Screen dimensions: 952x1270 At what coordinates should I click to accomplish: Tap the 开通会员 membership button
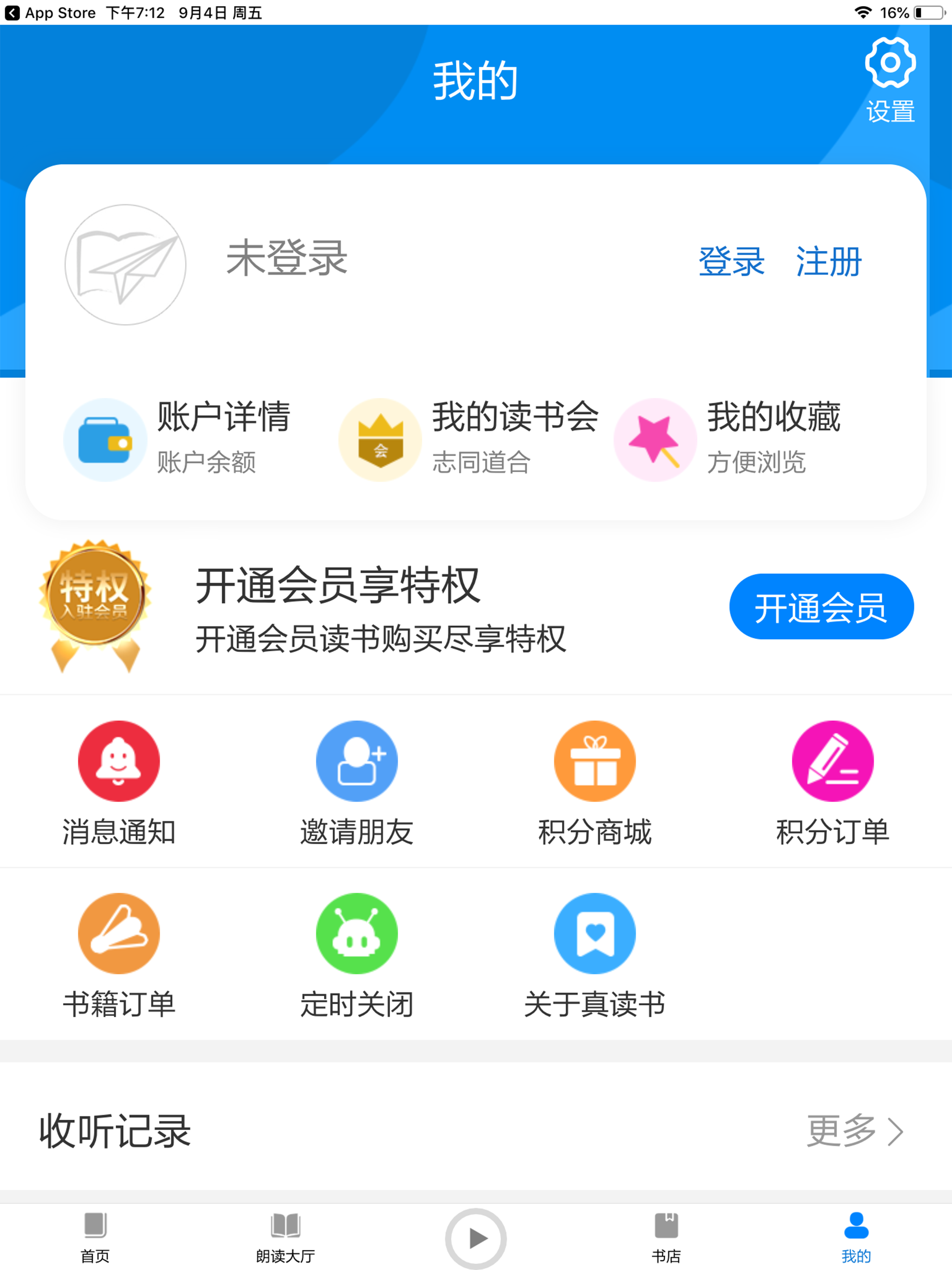coord(821,606)
